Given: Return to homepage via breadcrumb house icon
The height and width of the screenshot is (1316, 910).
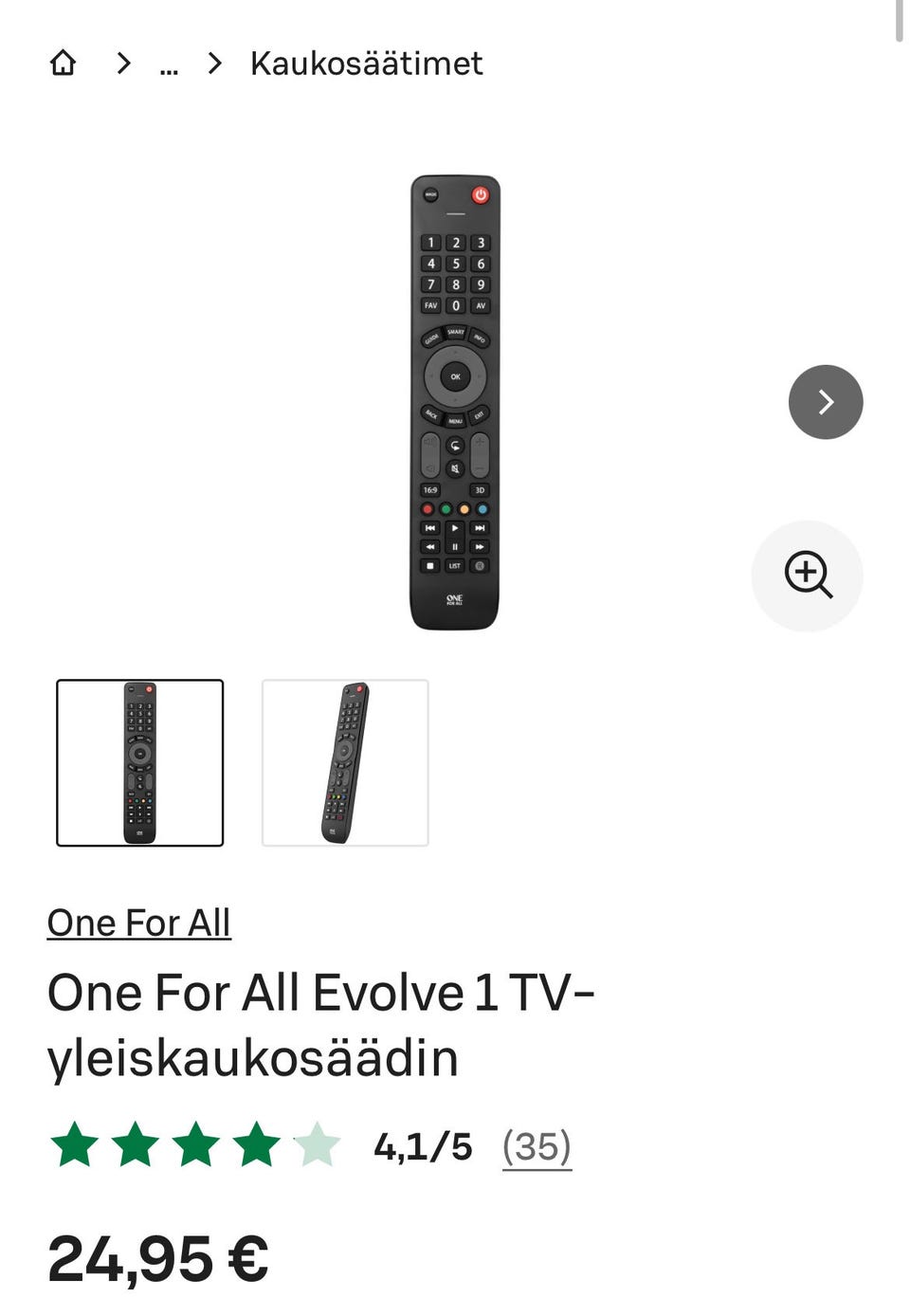Looking at the screenshot, I should click(63, 63).
